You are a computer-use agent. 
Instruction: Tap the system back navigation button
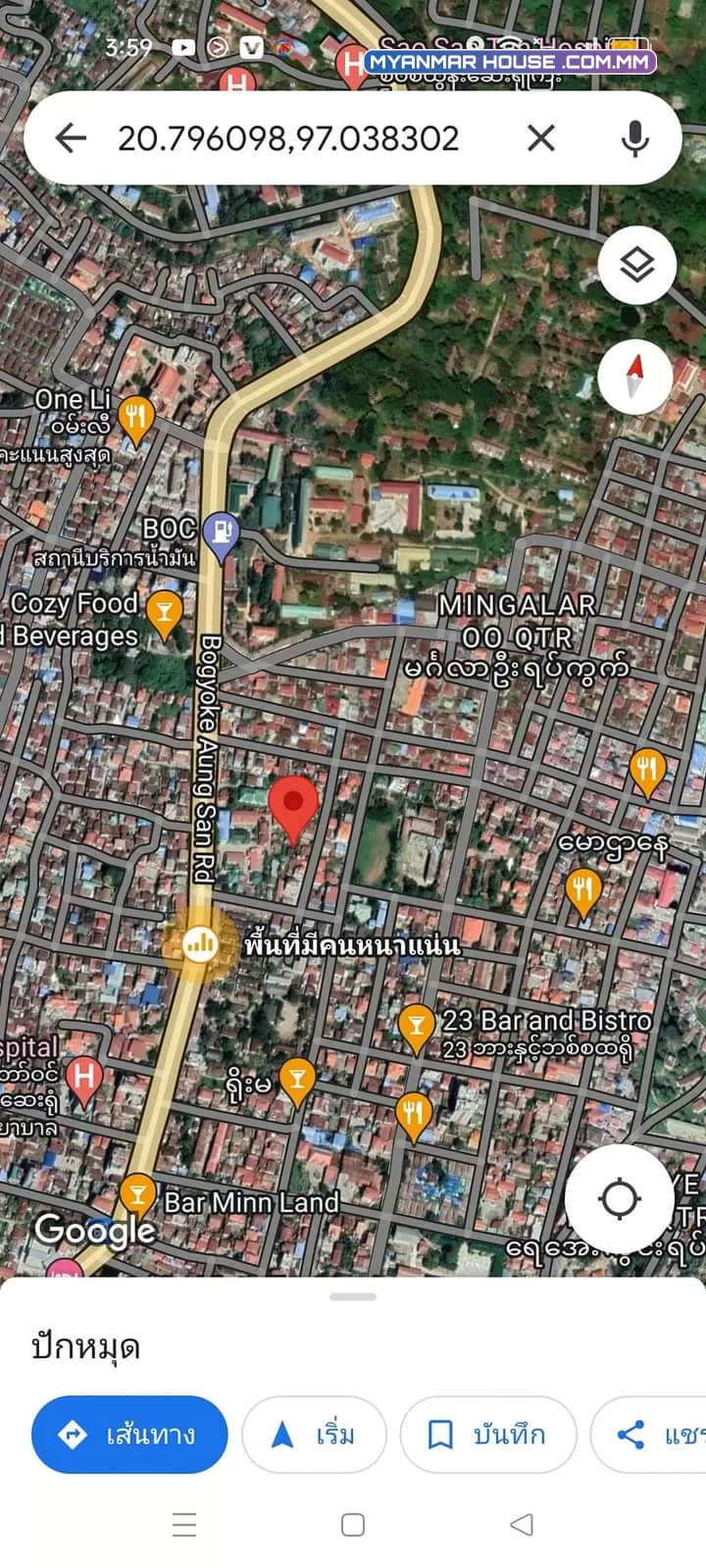[x=522, y=1524]
